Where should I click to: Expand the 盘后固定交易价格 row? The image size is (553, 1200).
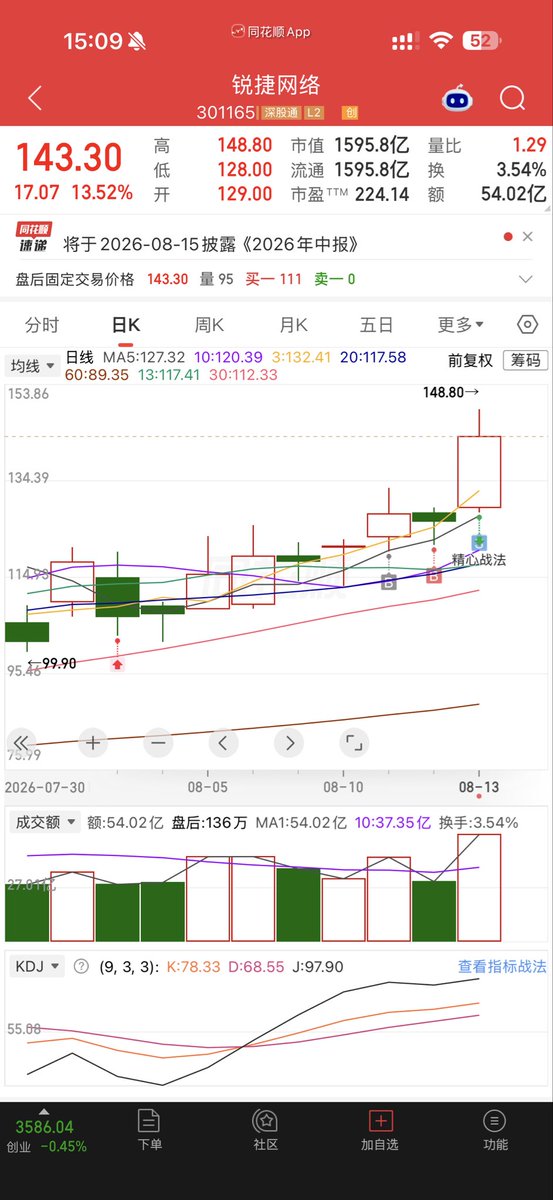pos(276,279)
